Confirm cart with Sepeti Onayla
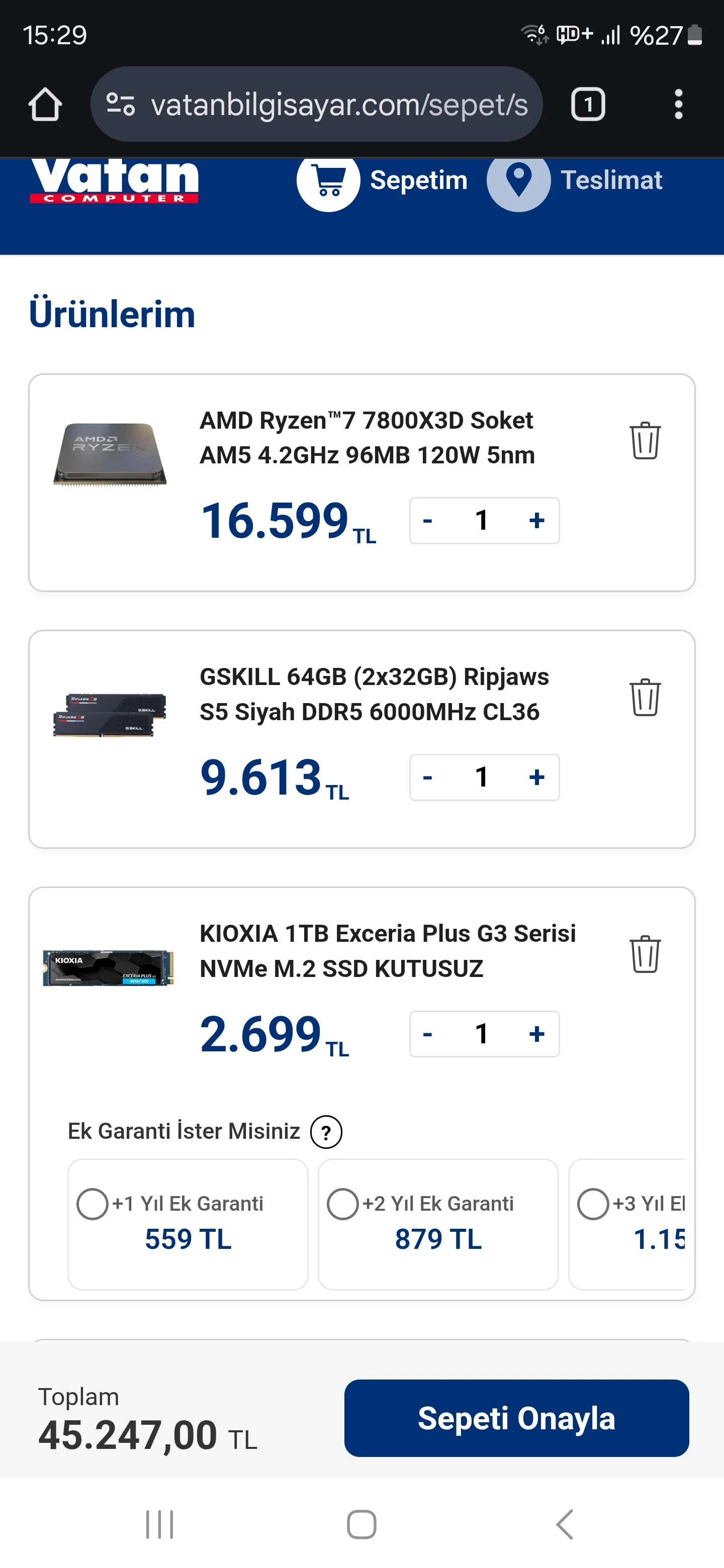 [516, 1418]
